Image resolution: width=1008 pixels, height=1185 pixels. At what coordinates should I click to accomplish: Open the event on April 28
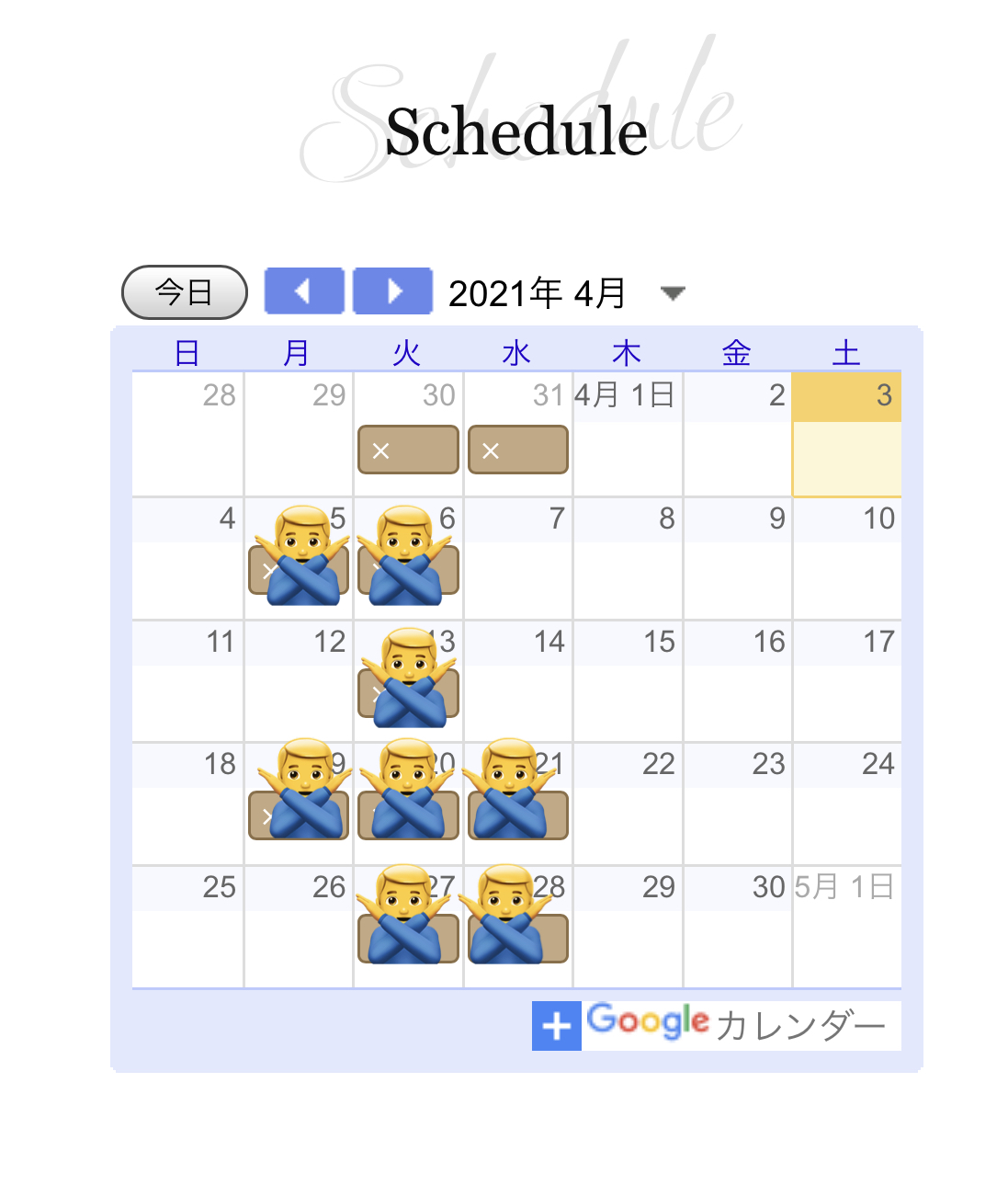coord(518,940)
